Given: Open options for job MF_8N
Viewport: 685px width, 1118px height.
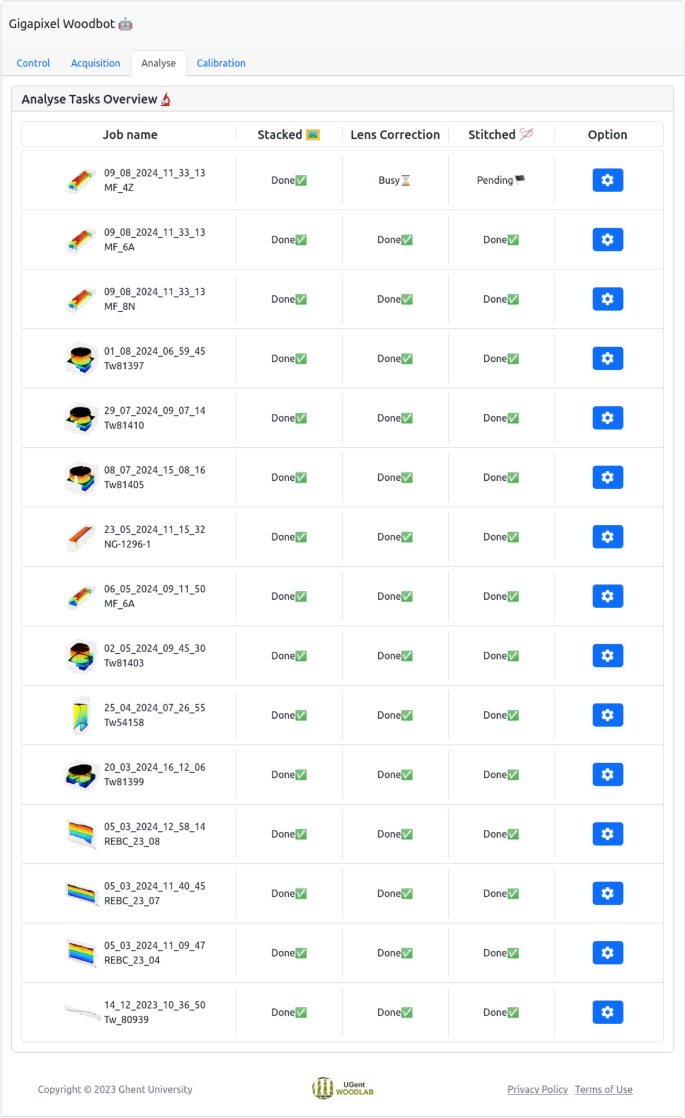Looking at the screenshot, I should 607,299.
